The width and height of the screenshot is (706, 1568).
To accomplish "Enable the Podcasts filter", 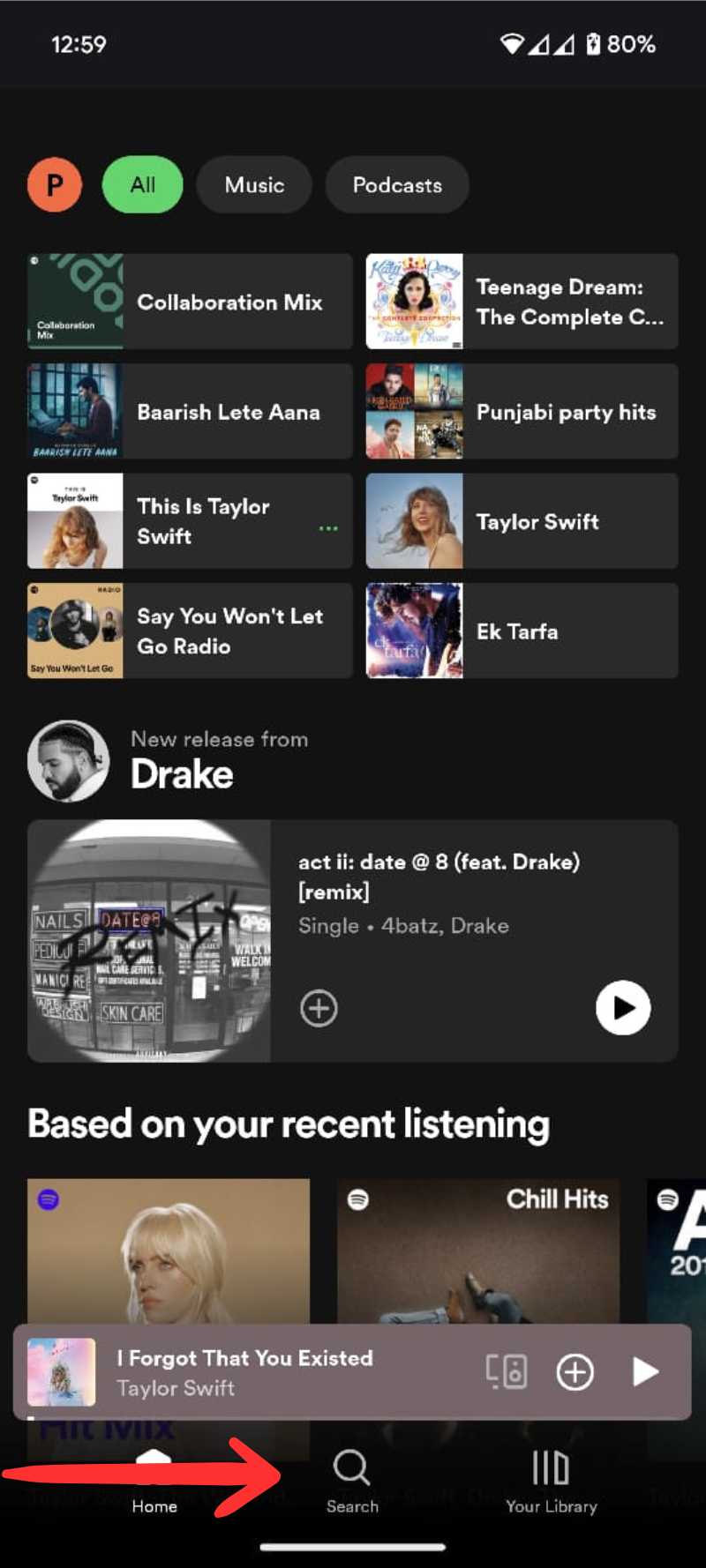I will [396, 184].
